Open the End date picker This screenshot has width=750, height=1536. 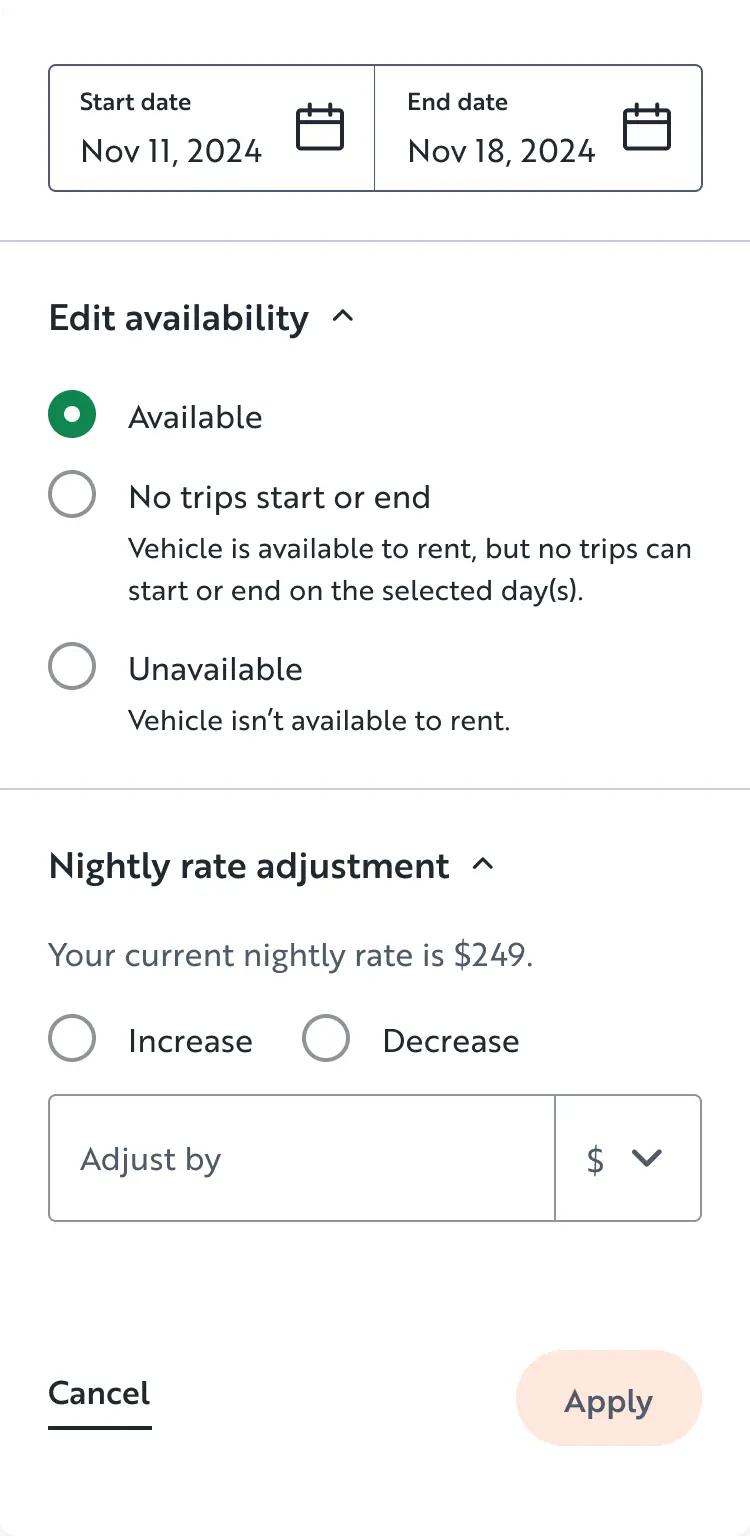click(538, 128)
